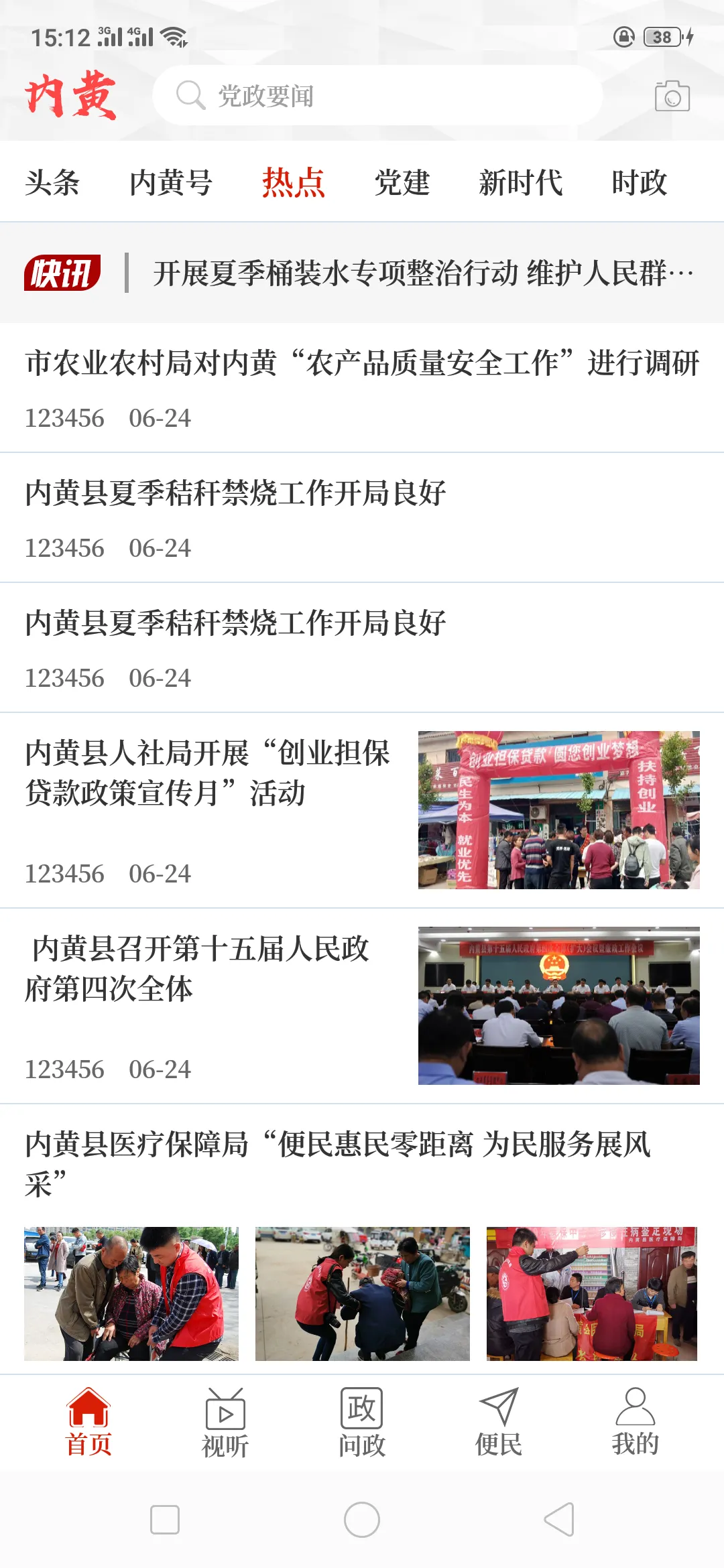The width and height of the screenshot is (724, 1568).
Task: Open the camera search icon
Action: [x=672, y=96]
